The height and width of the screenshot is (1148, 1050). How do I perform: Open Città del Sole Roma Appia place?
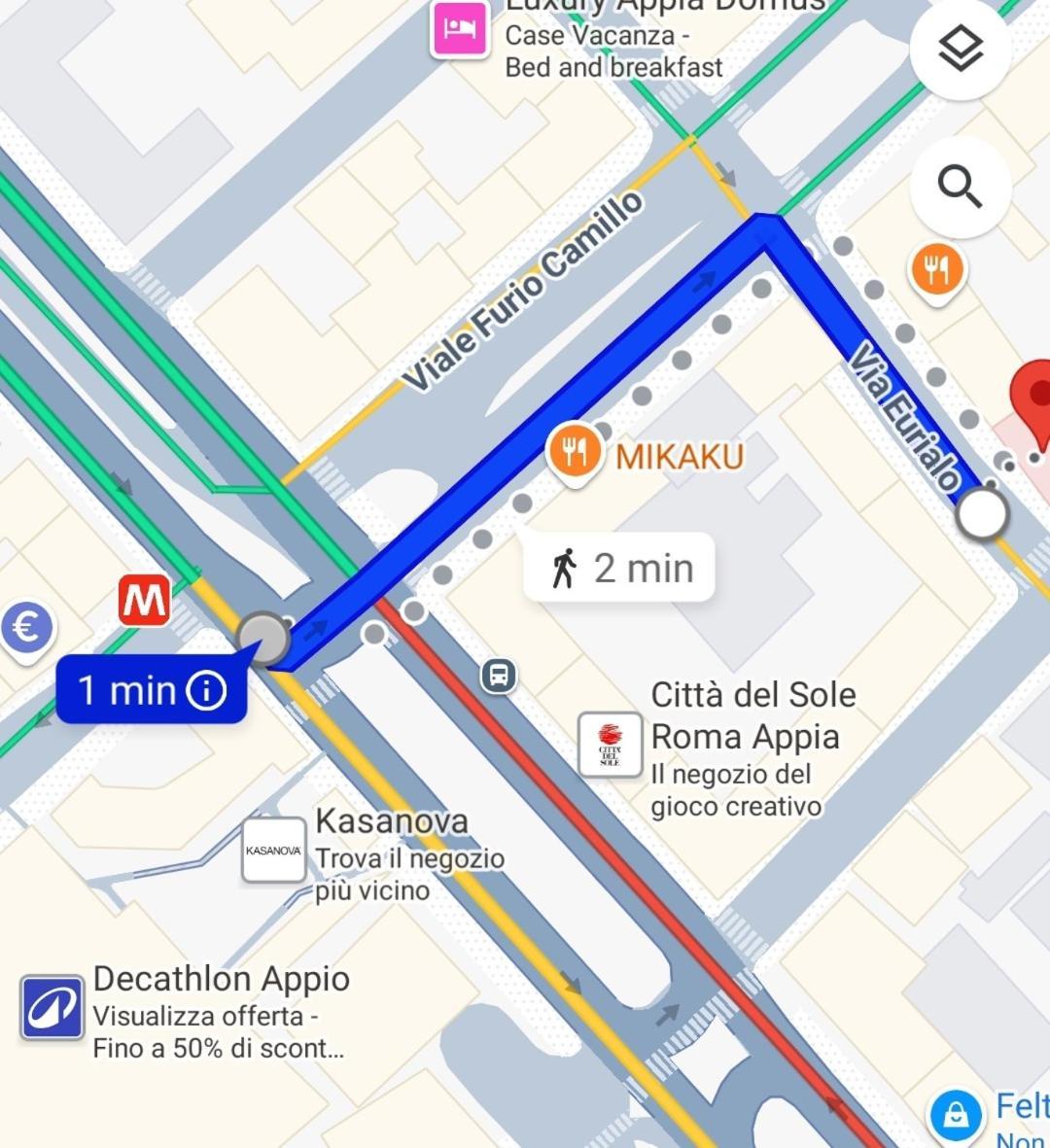tap(611, 745)
